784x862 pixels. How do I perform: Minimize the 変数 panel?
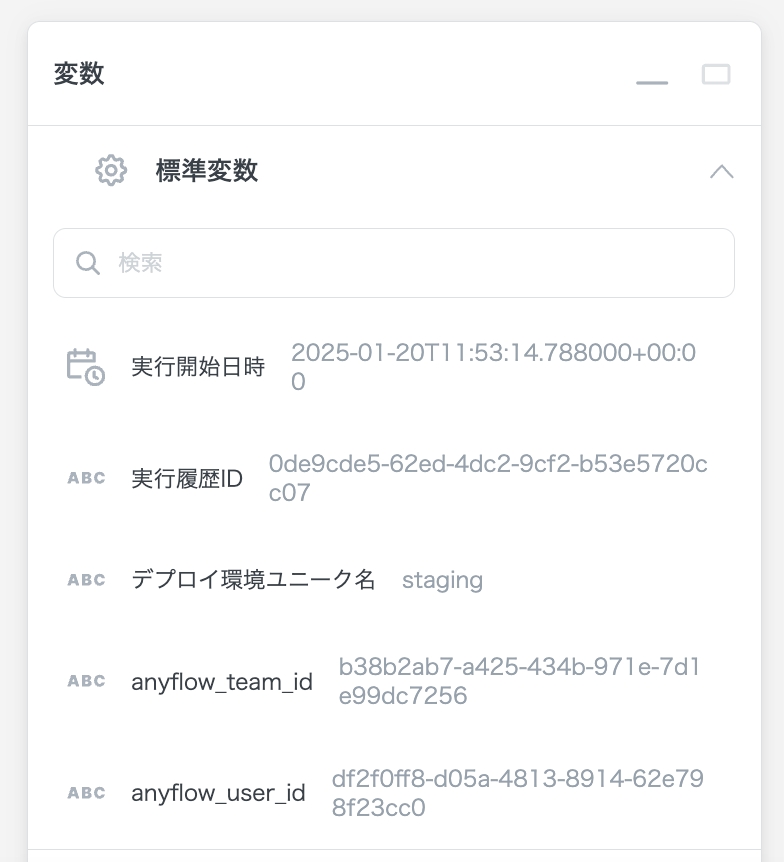tap(652, 77)
